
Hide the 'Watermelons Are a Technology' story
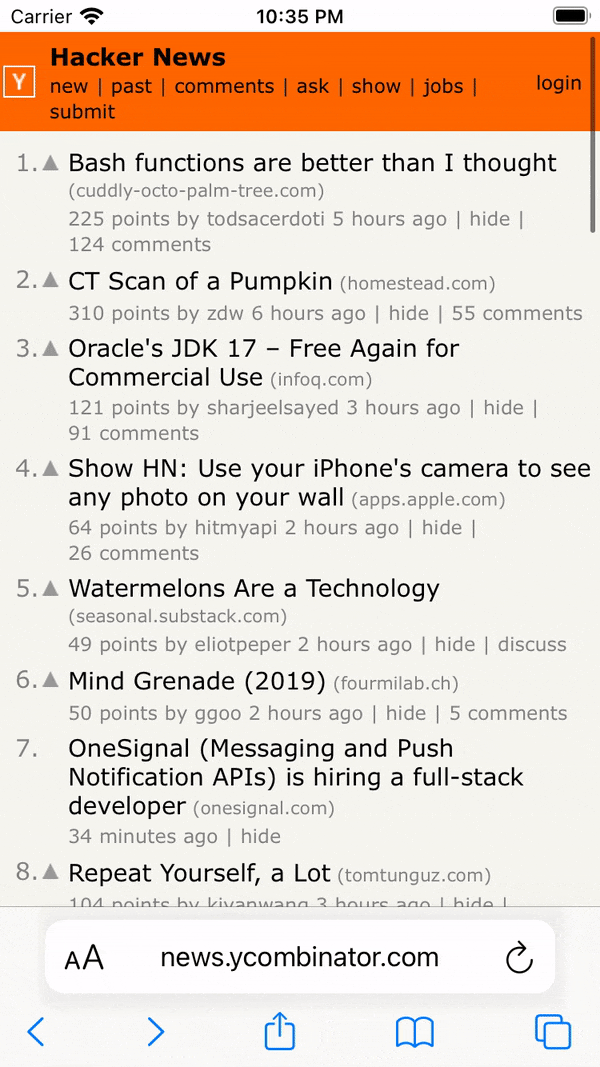455,644
